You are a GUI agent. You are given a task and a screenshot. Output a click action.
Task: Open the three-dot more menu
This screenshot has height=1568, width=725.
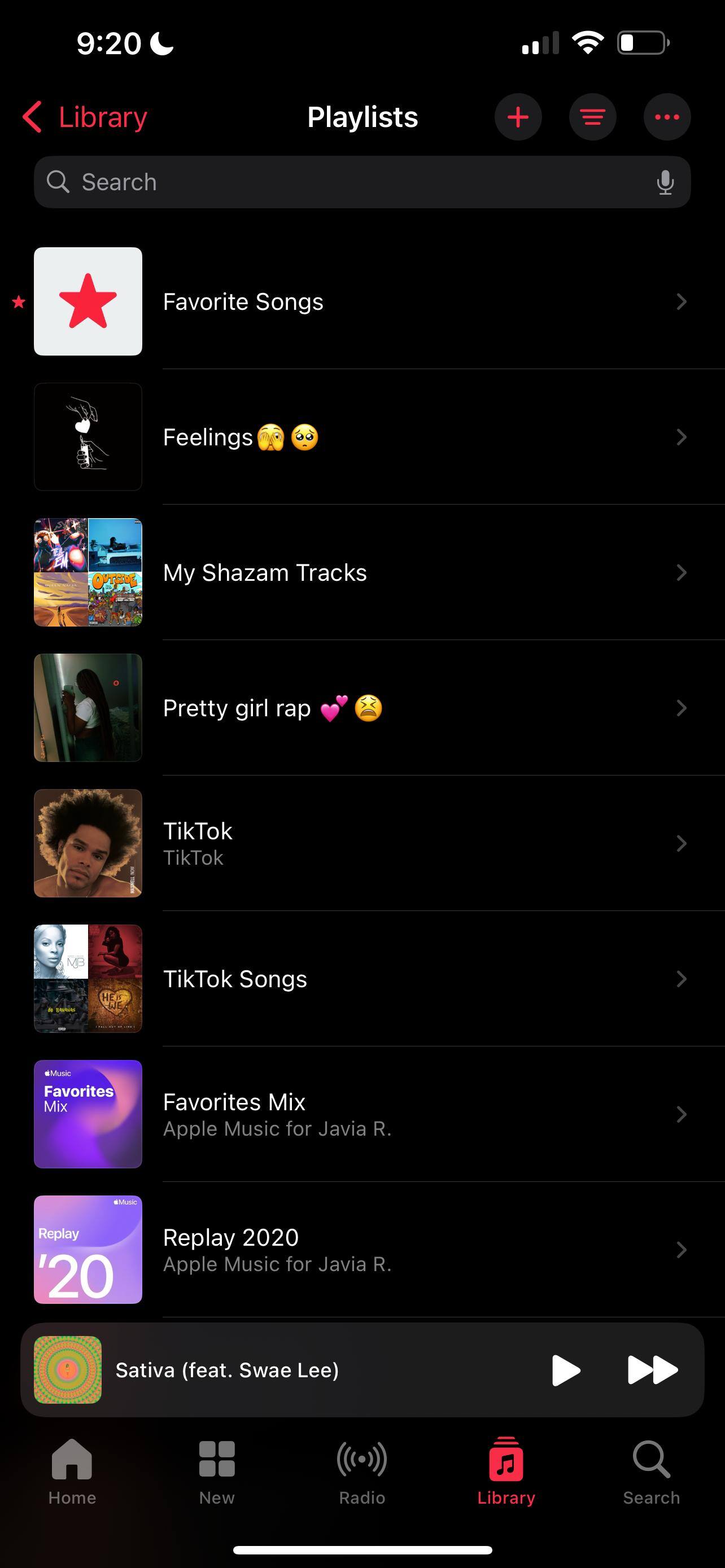coord(667,117)
